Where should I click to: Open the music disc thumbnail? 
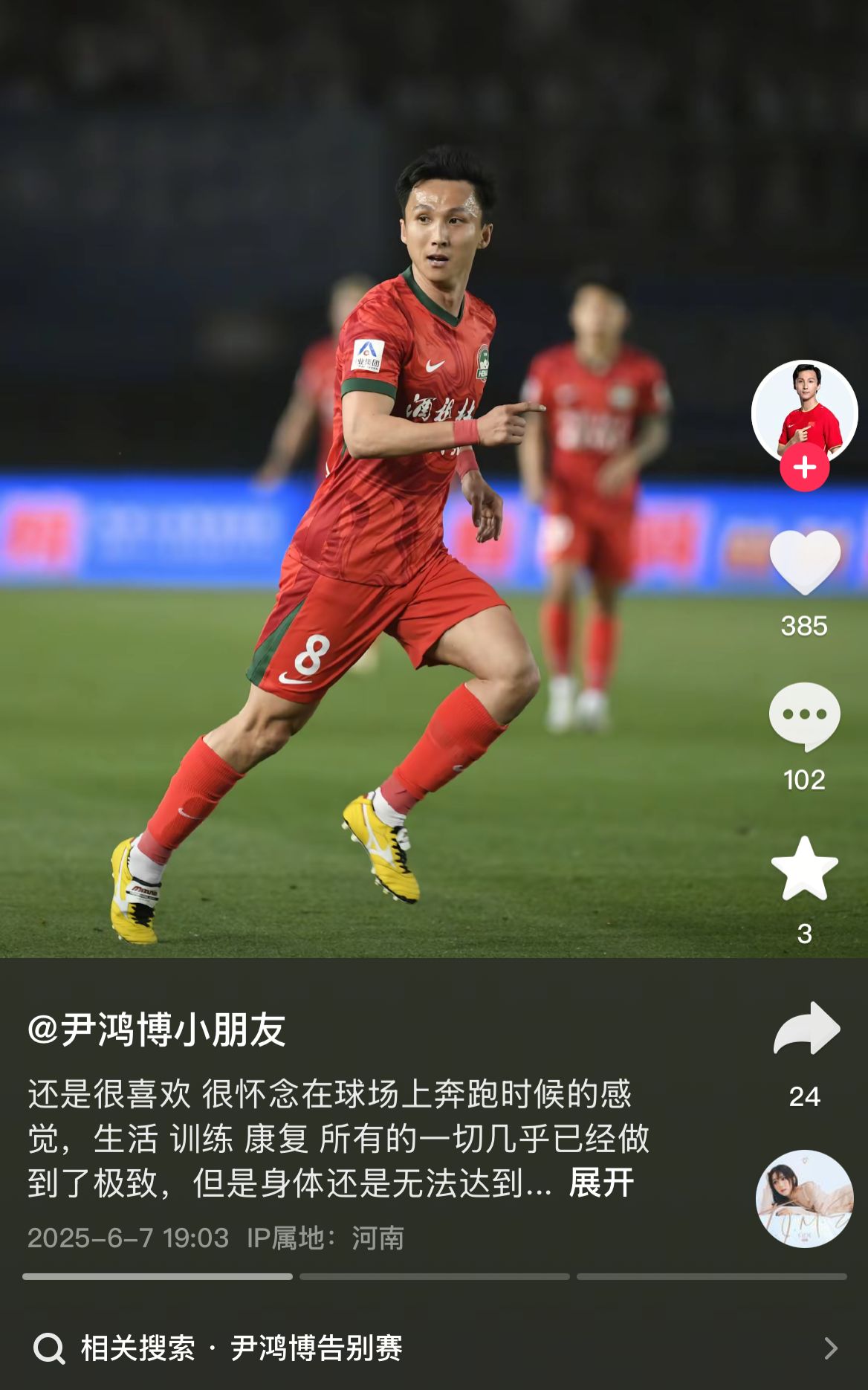pyautogui.click(x=804, y=1198)
